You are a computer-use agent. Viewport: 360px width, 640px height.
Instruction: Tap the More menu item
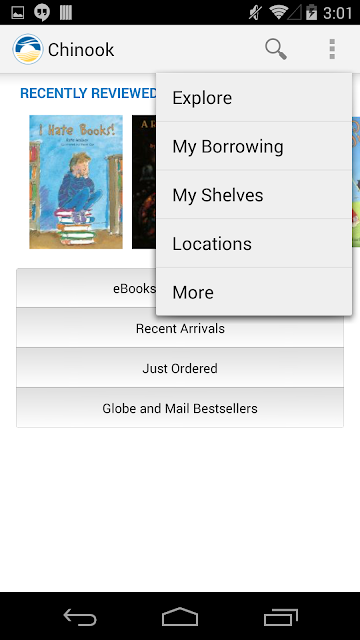(254, 292)
